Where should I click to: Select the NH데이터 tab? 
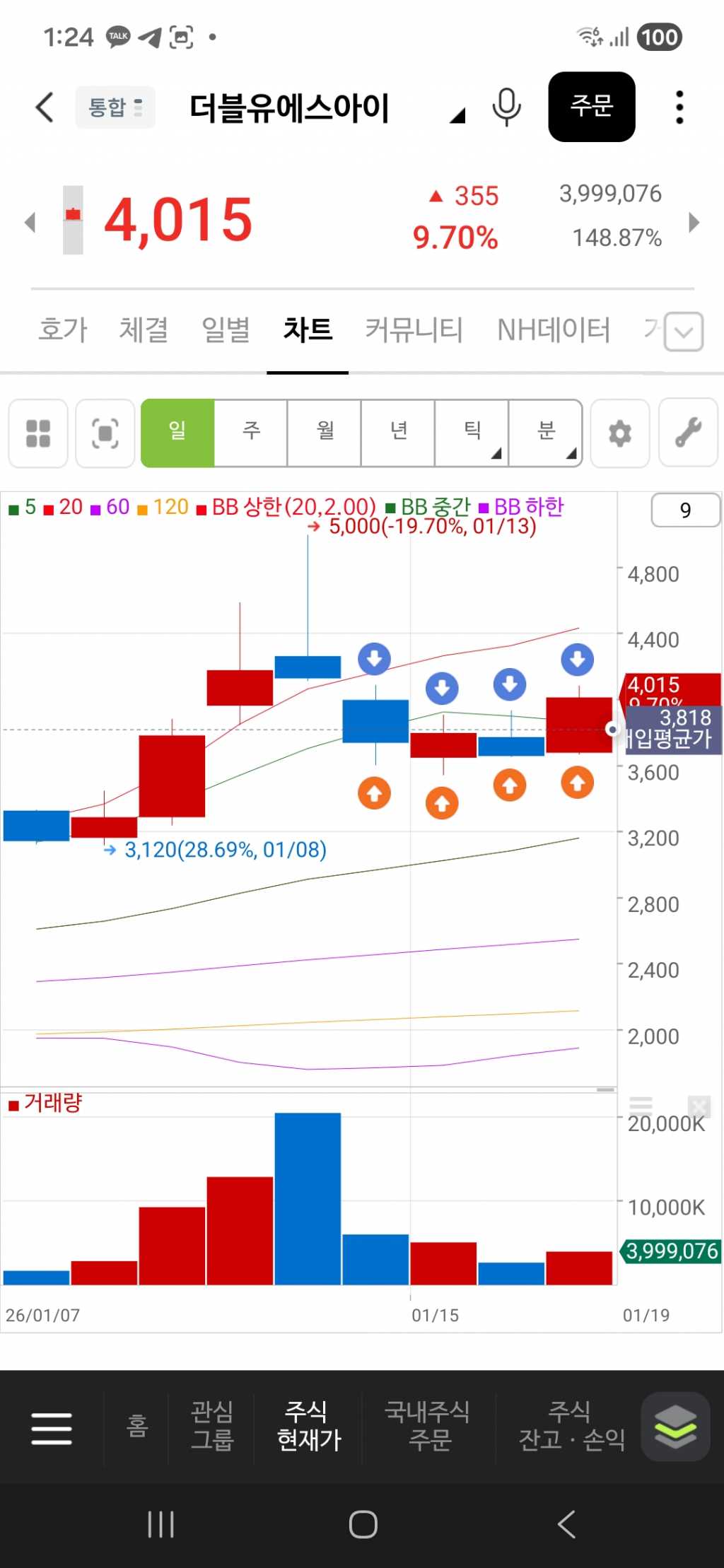554,329
